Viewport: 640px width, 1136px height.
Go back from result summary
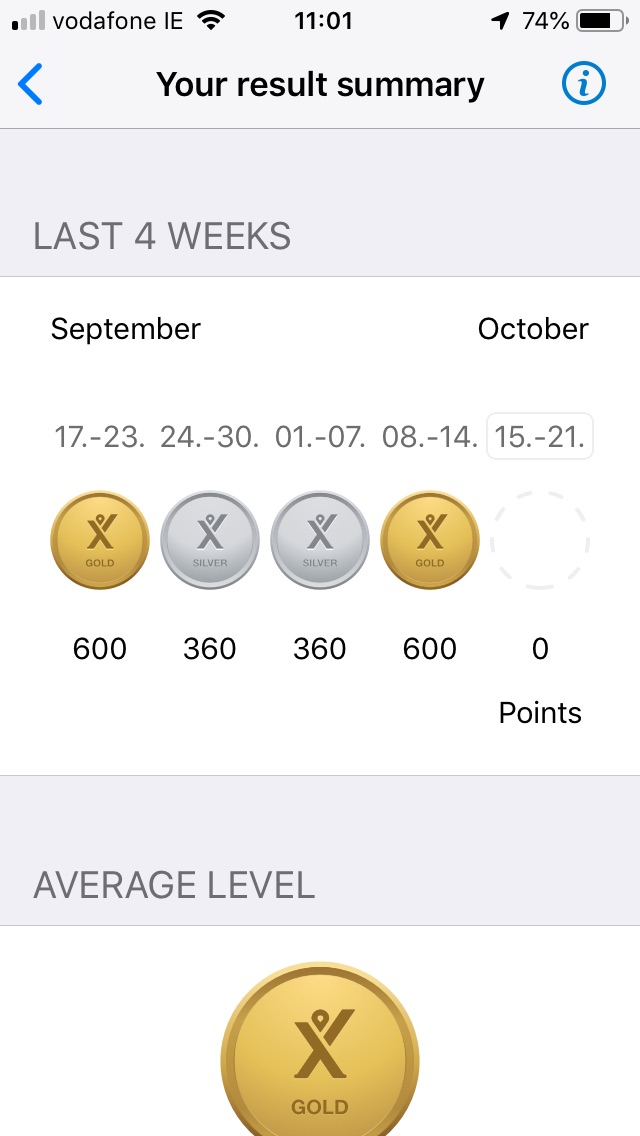(x=31, y=85)
